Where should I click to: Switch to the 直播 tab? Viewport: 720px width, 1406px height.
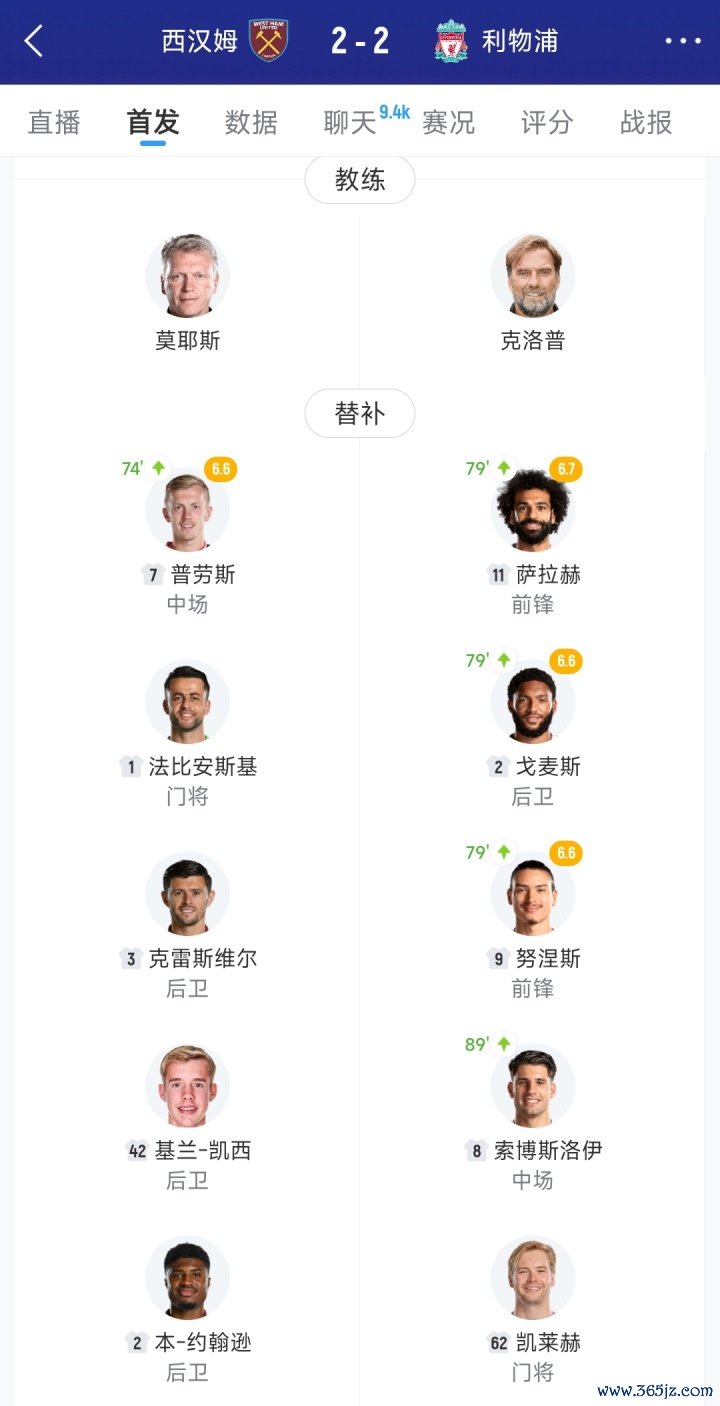54,122
